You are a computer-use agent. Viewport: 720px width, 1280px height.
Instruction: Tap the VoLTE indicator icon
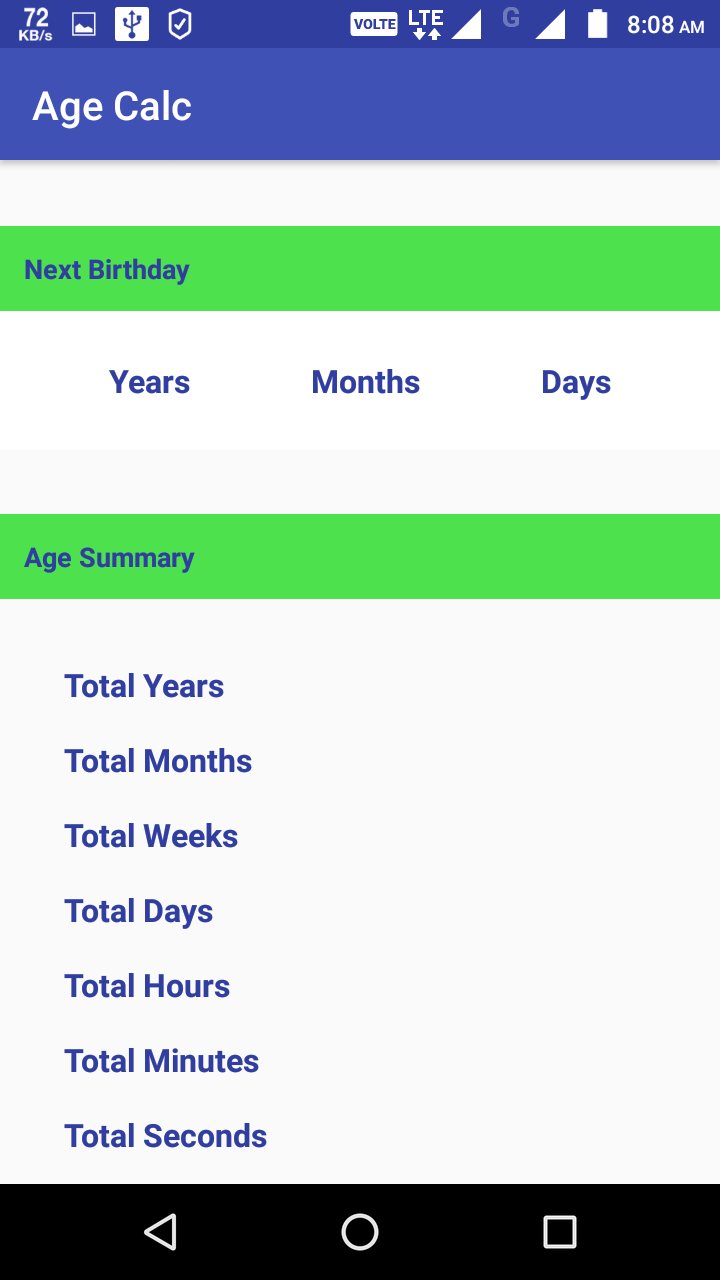[374, 23]
